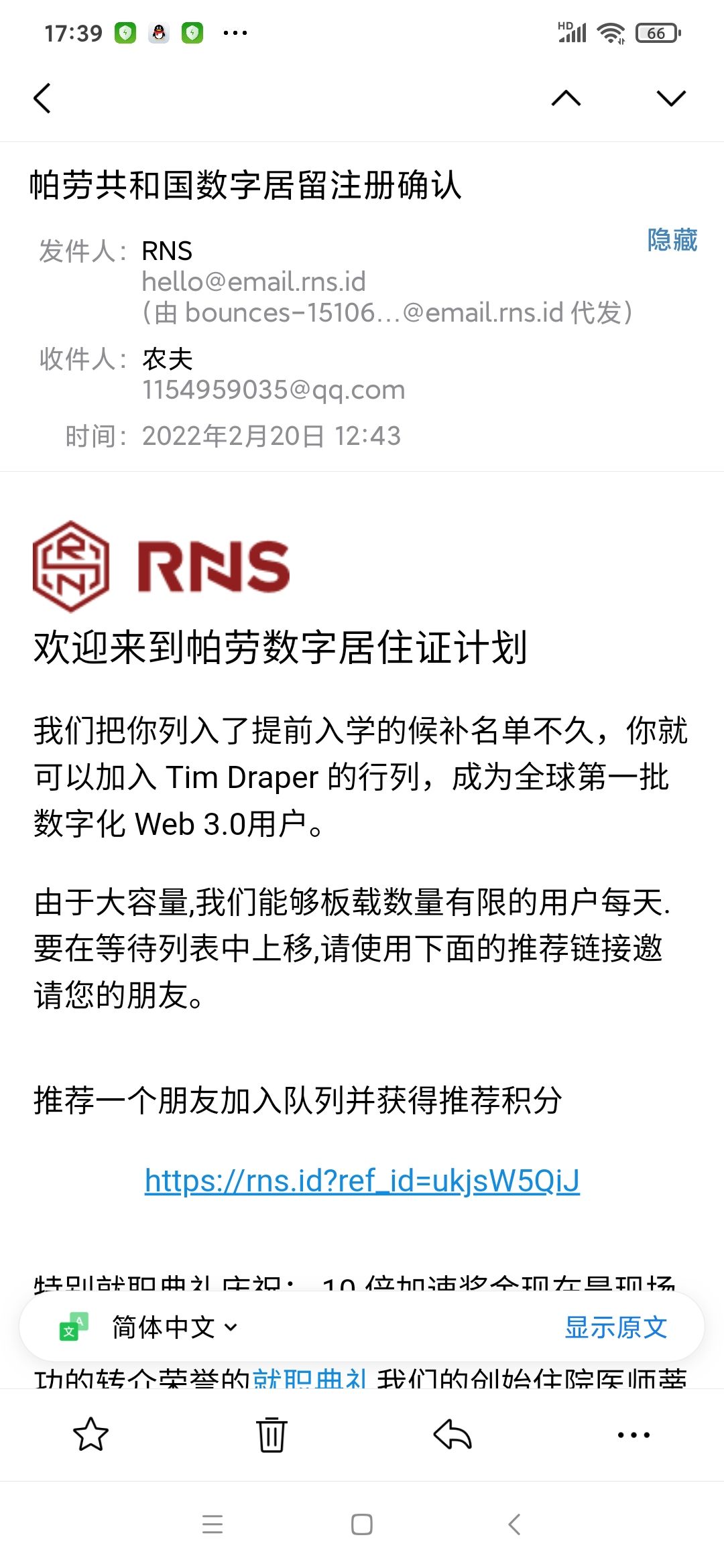Tap 显示原文 to show original text
724x1568 pixels.
615,1327
